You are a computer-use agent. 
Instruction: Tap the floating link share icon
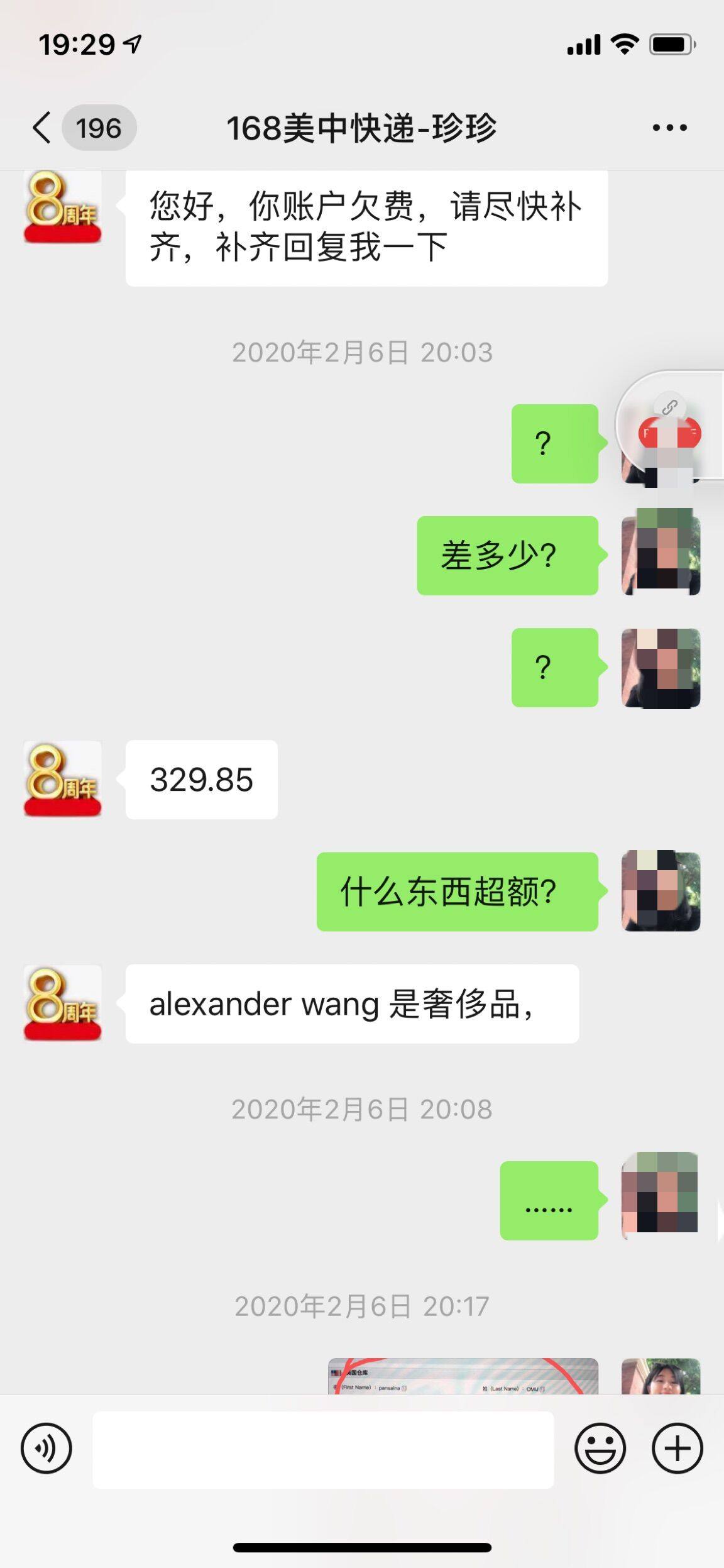pos(670,407)
